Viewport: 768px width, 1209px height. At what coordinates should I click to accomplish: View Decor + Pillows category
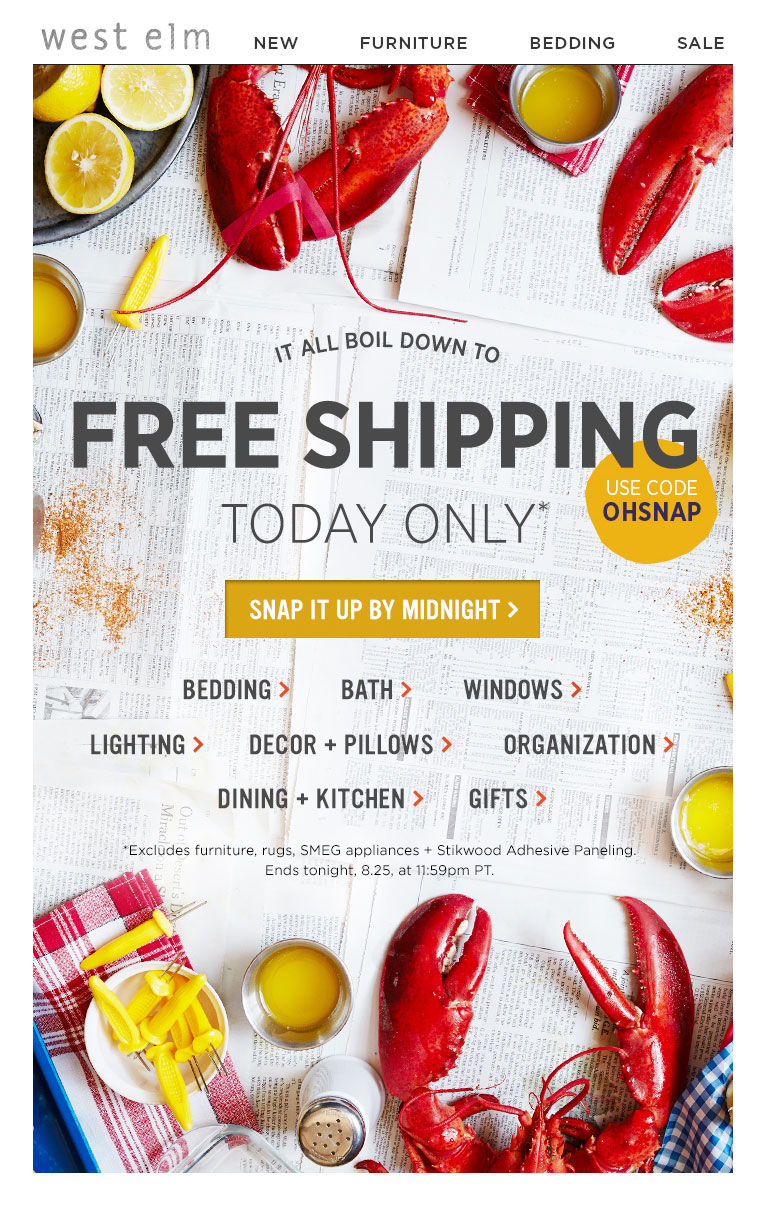(350, 745)
